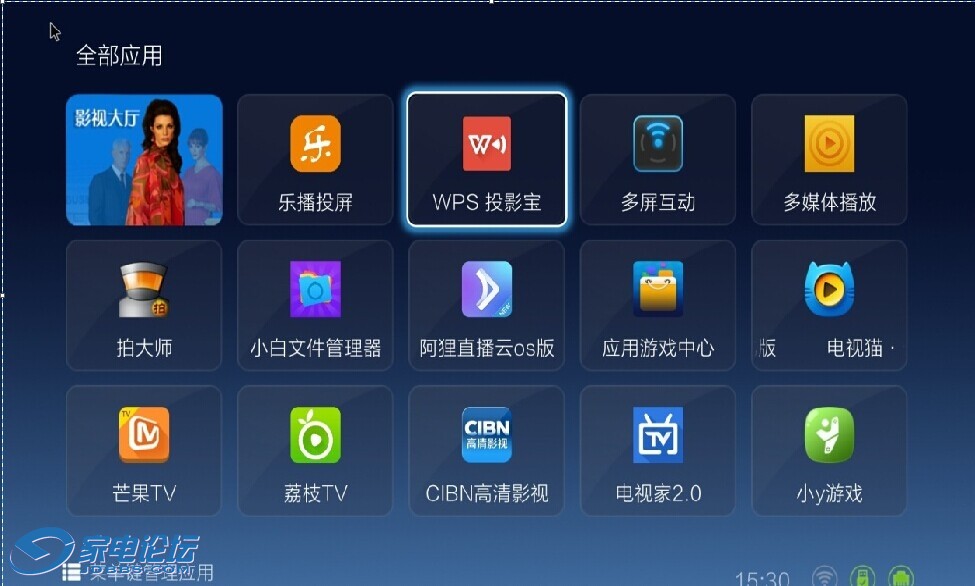Open 小白文件管理器
Screen dimensions: 975x586
(315, 305)
